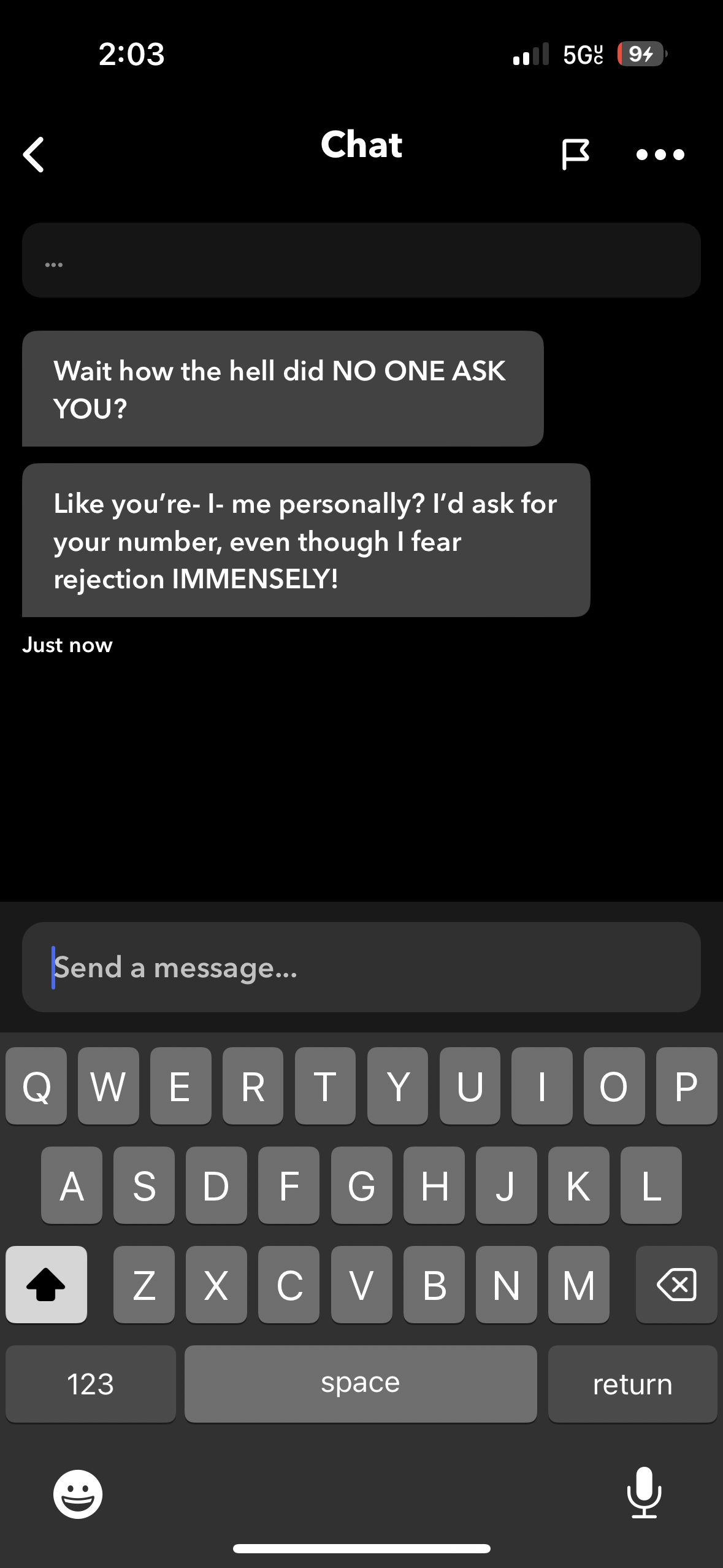The image size is (723, 1568).
Task: Select the Chat title header
Action: pos(361,145)
